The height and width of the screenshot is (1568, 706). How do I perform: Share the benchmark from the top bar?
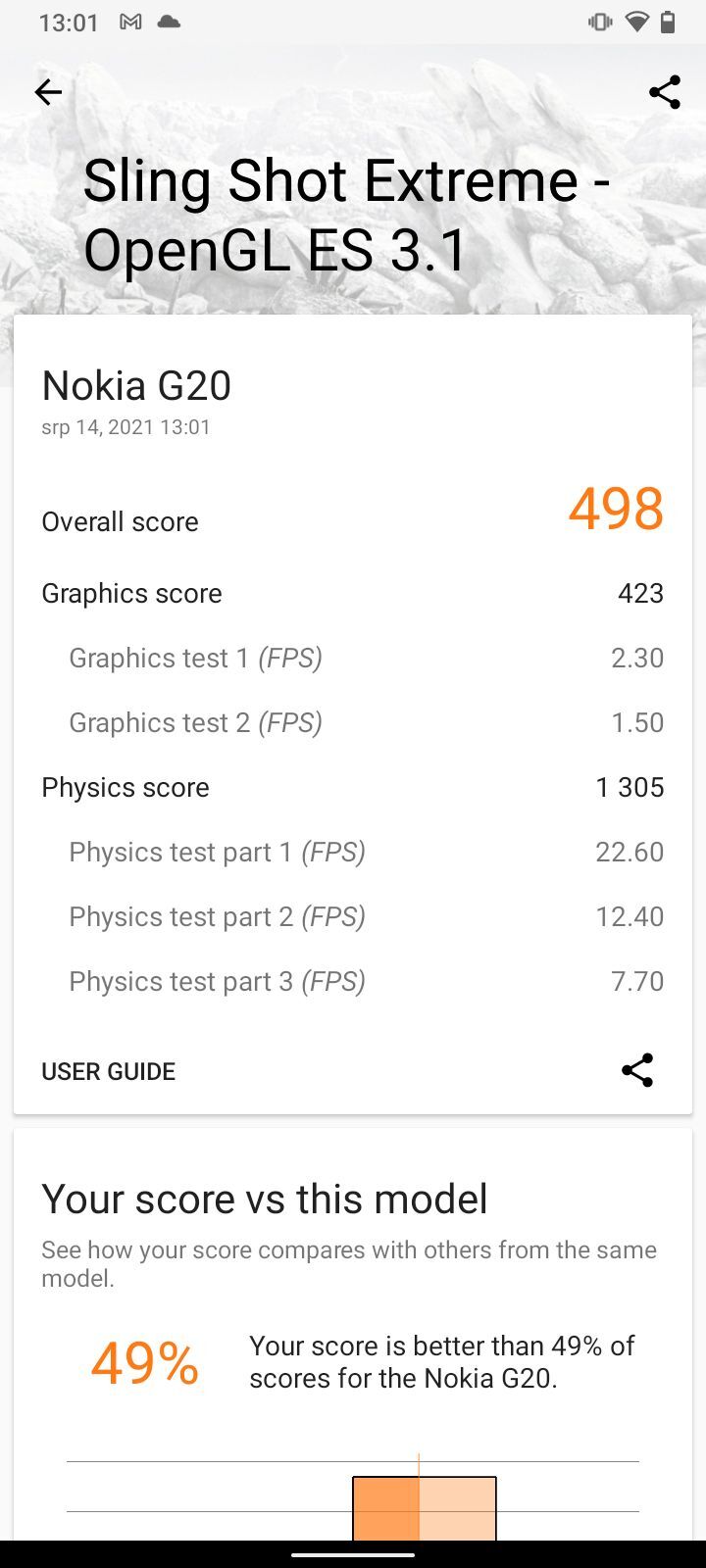(664, 92)
